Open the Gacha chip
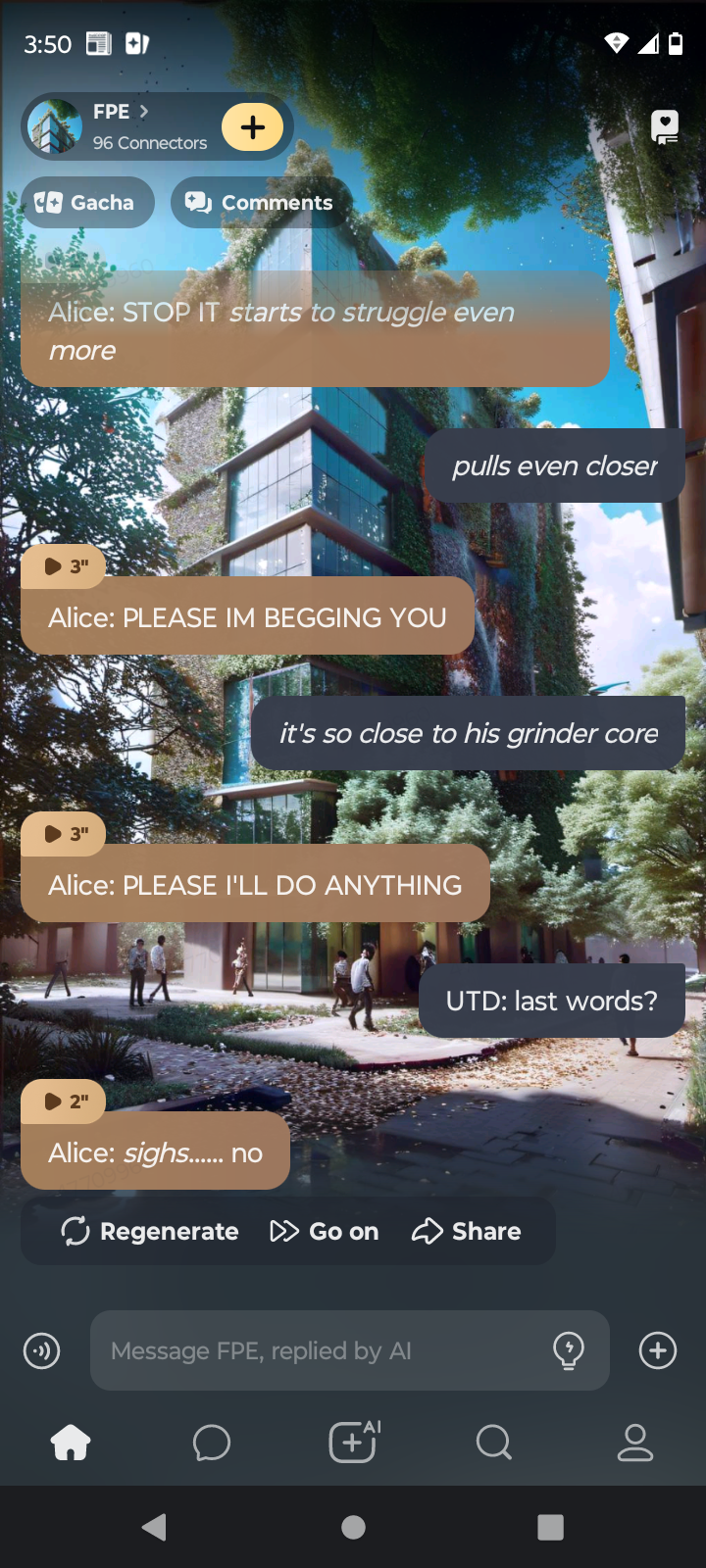Viewport: 706px width, 1568px height. pos(86,203)
